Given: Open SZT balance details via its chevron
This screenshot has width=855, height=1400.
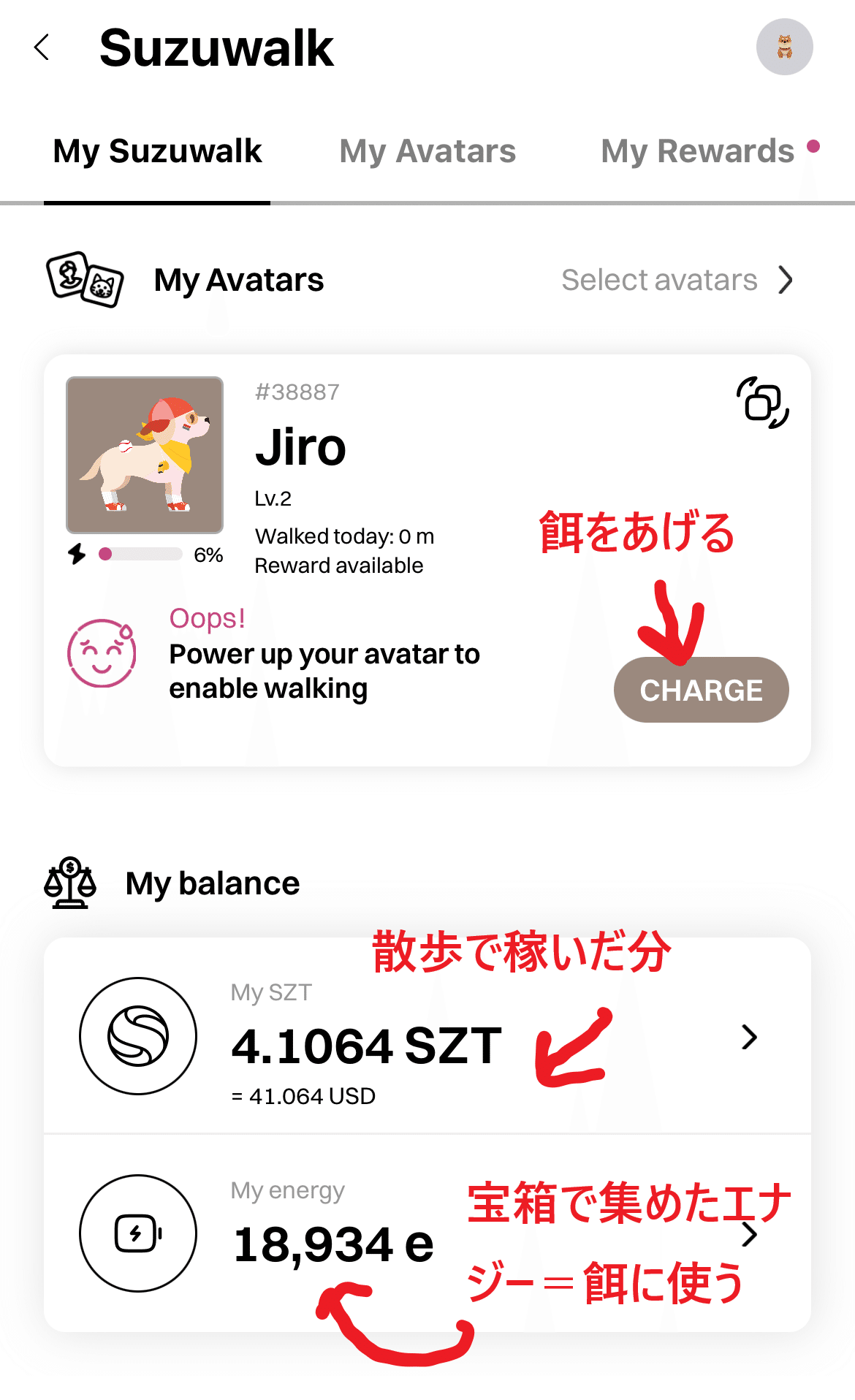Looking at the screenshot, I should tap(748, 1038).
